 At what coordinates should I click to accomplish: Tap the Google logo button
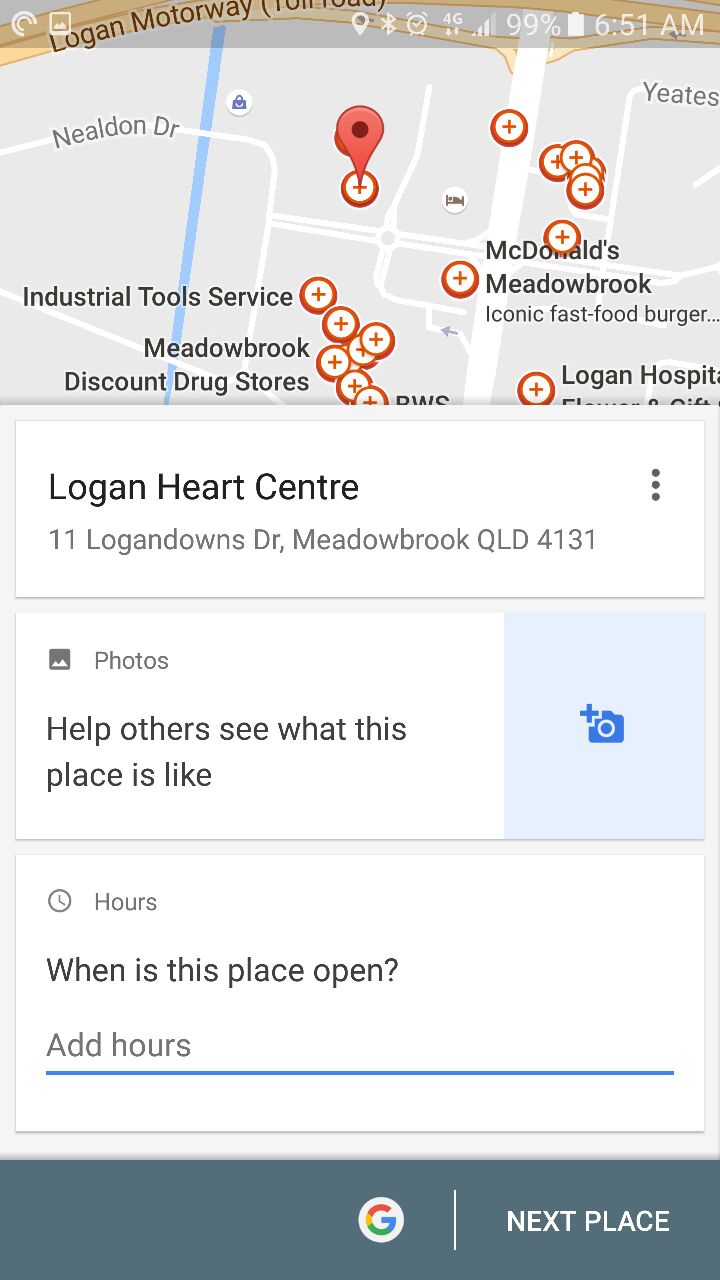pyautogui.click(x=381, y=1220)
